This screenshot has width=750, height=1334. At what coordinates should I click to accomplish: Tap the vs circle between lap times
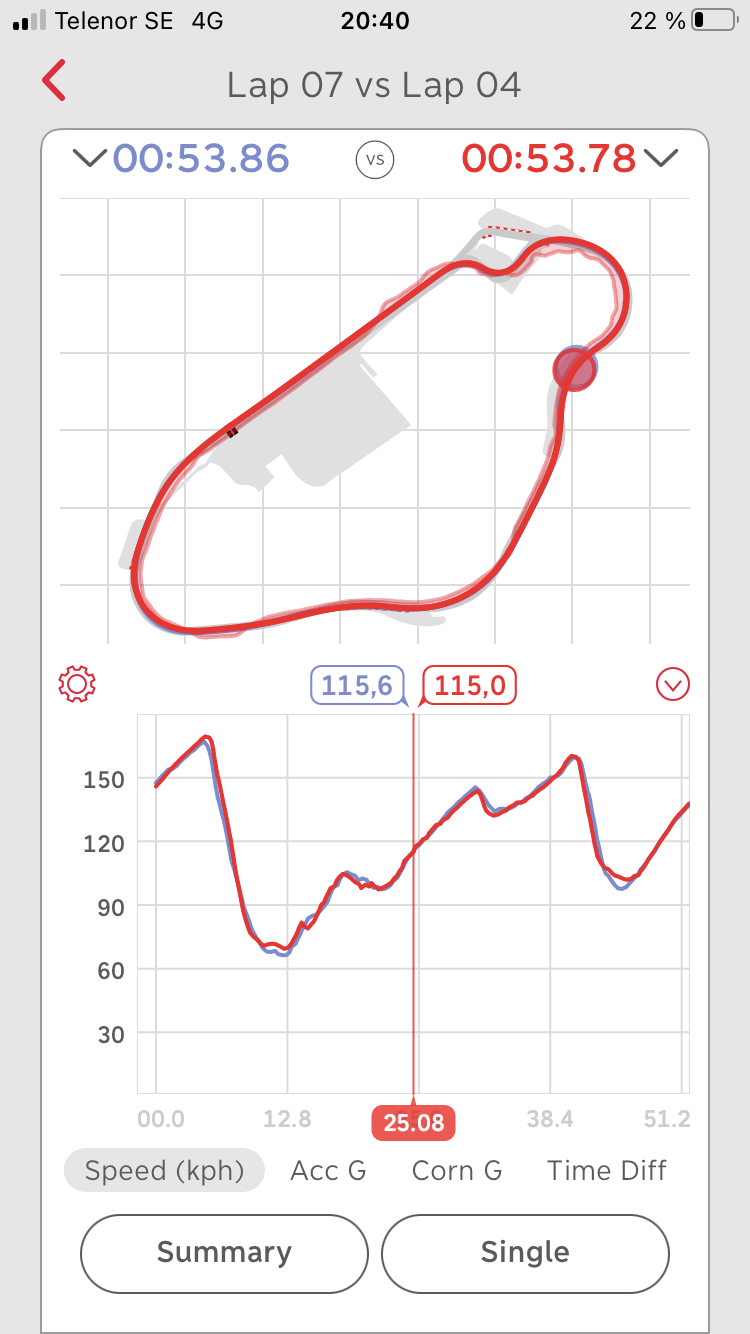(x=375, y=158)
